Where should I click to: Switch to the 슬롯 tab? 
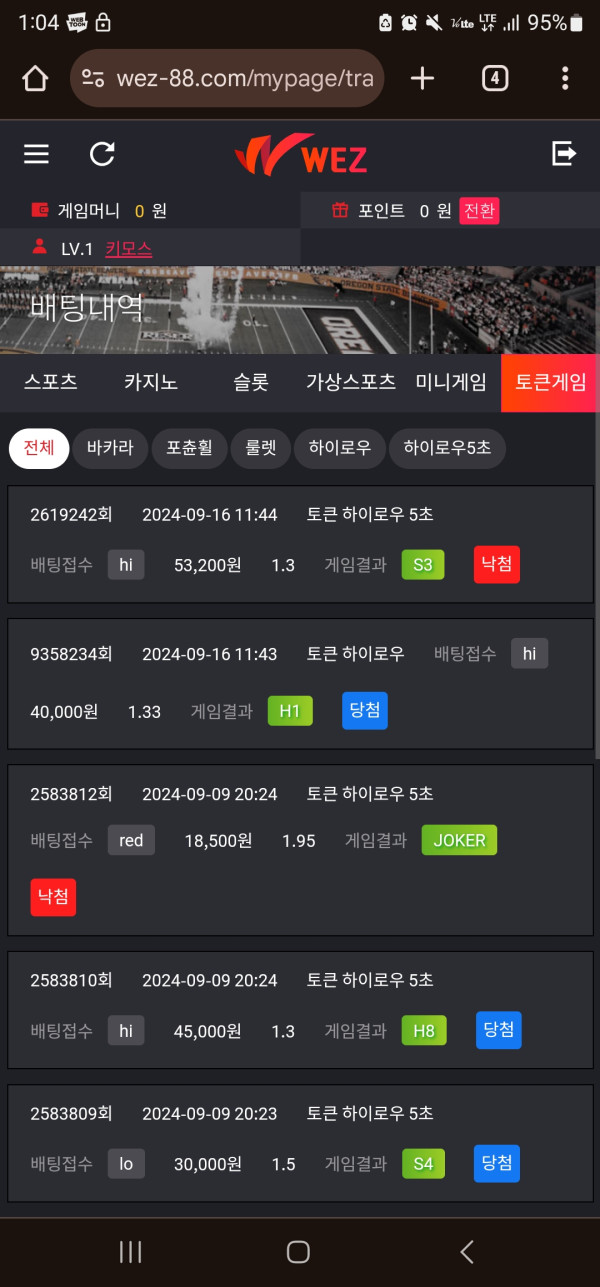point(250,382)
